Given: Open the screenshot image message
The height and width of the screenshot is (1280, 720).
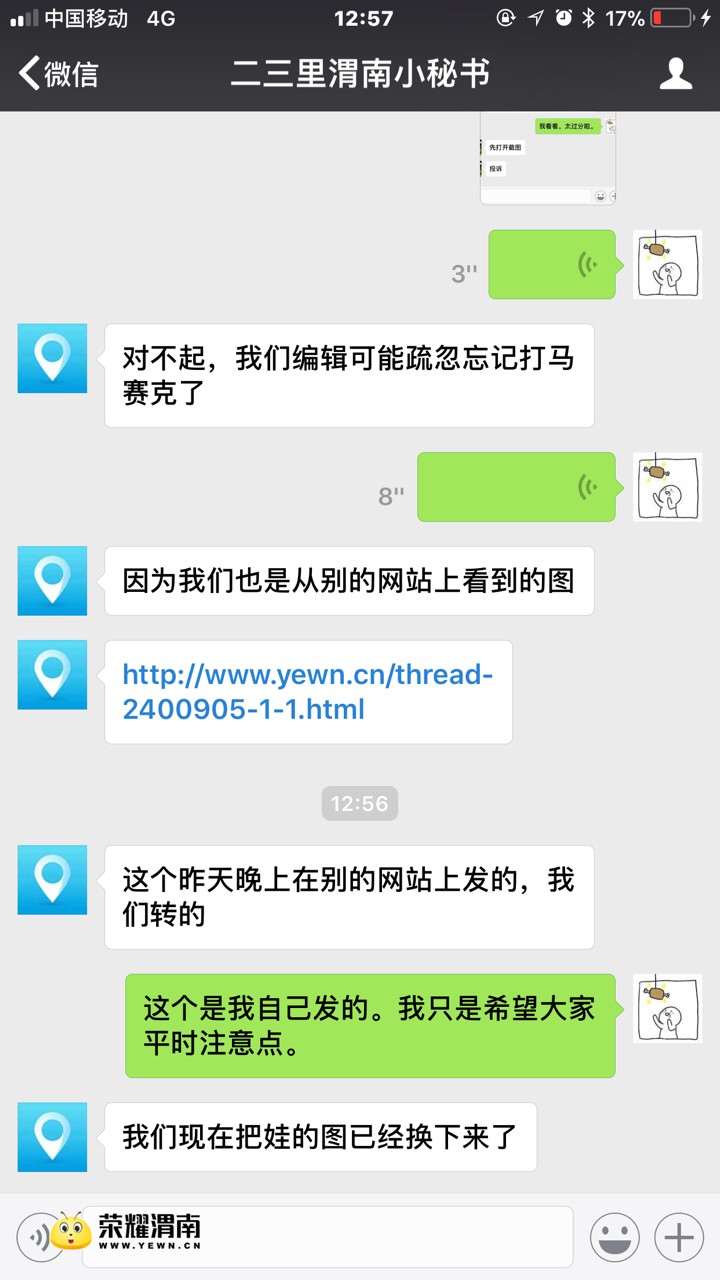Looking at the screenshot, I should (x=547, y=158).
